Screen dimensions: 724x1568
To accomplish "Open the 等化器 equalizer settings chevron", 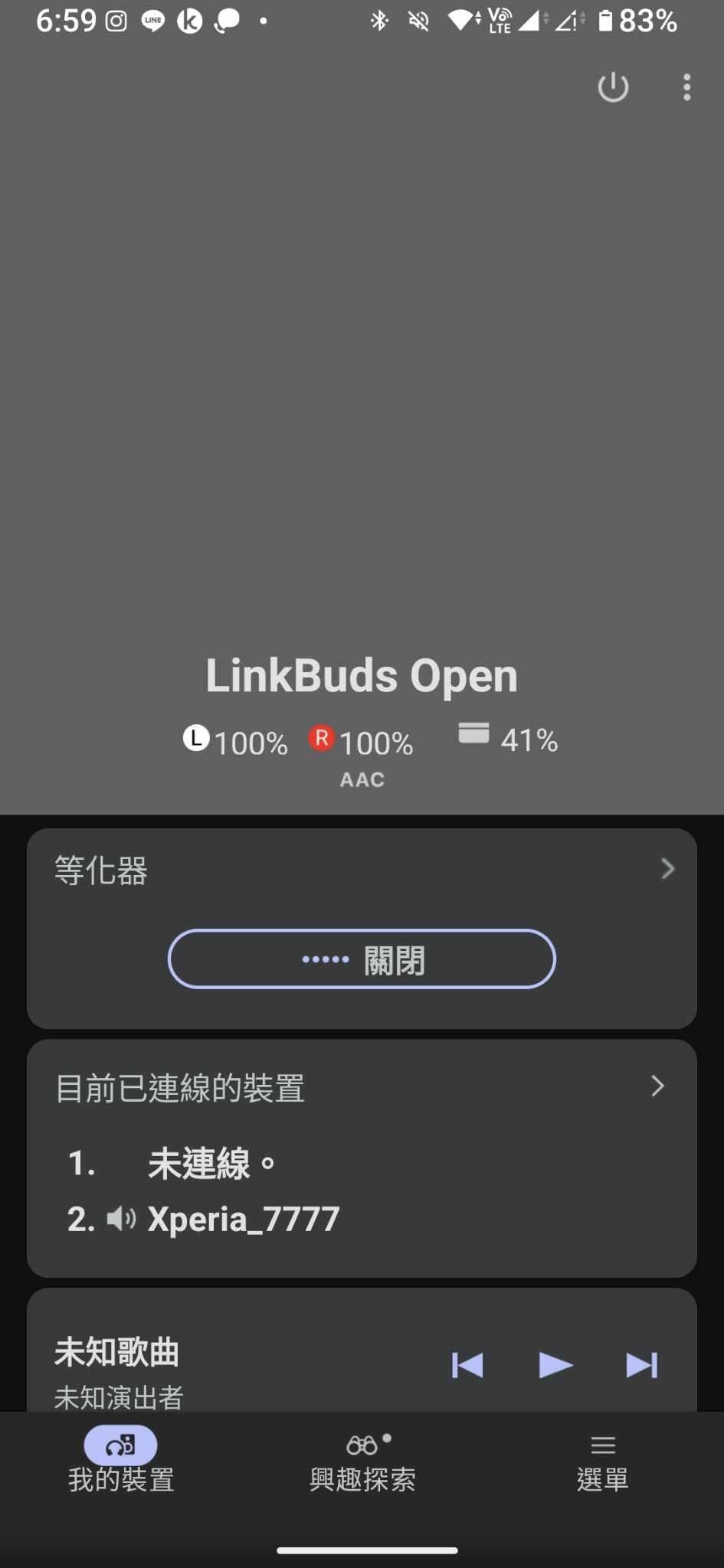I will [x=667, y=868].
